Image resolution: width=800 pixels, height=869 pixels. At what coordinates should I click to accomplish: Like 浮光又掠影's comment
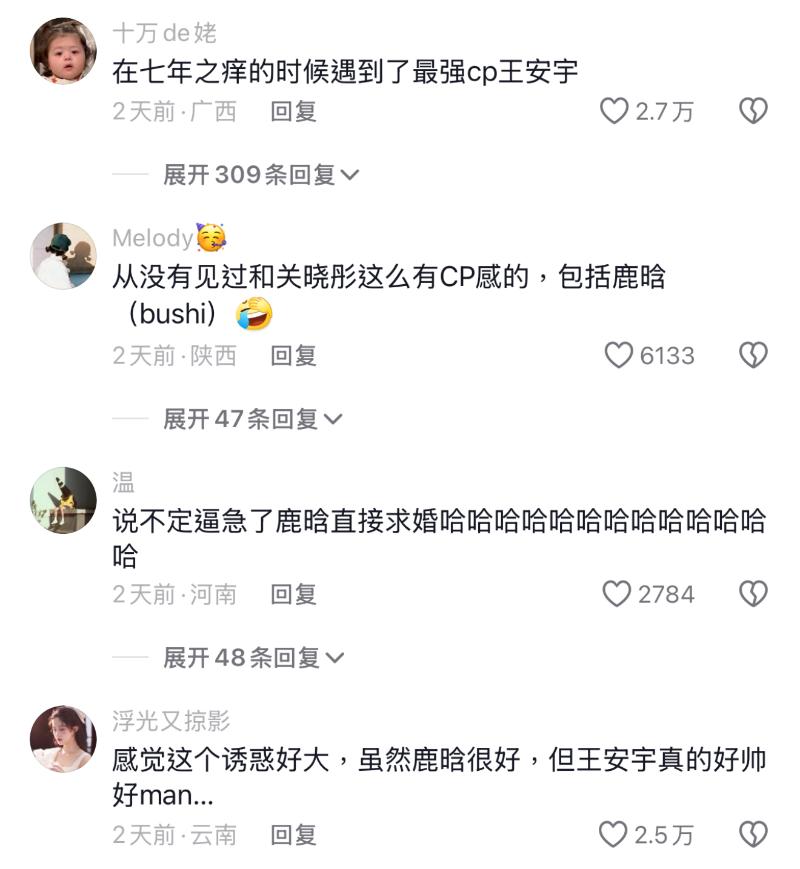[612, 834]
